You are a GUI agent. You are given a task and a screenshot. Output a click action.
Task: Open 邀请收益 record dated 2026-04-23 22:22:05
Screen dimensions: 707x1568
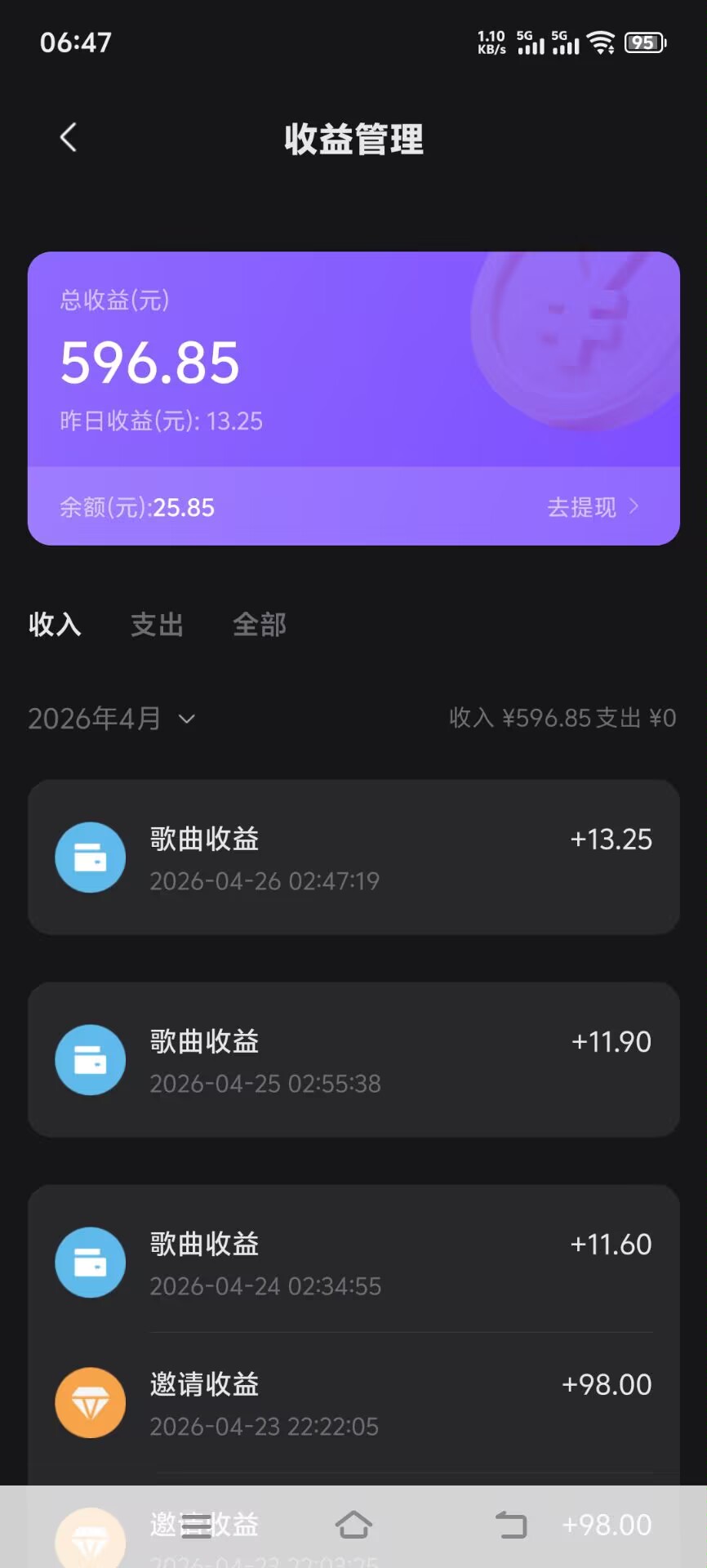pos(353,1403)
